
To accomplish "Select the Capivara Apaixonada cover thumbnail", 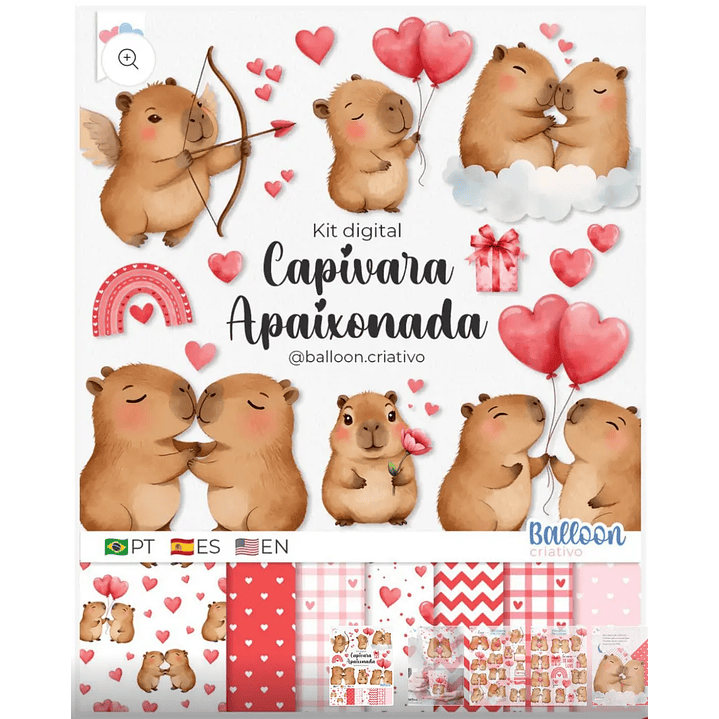I will pos(362,666).
